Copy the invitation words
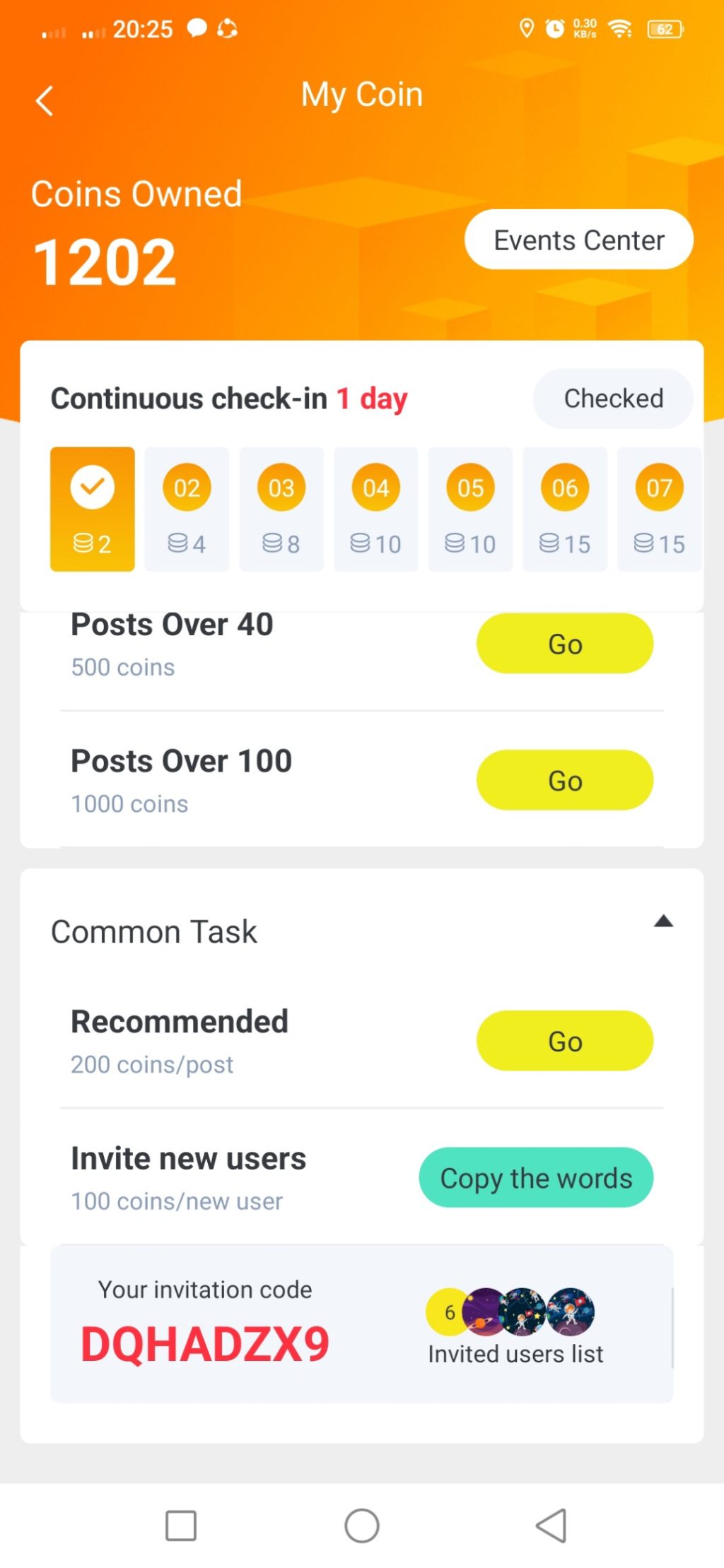 tap(536, 1178)
